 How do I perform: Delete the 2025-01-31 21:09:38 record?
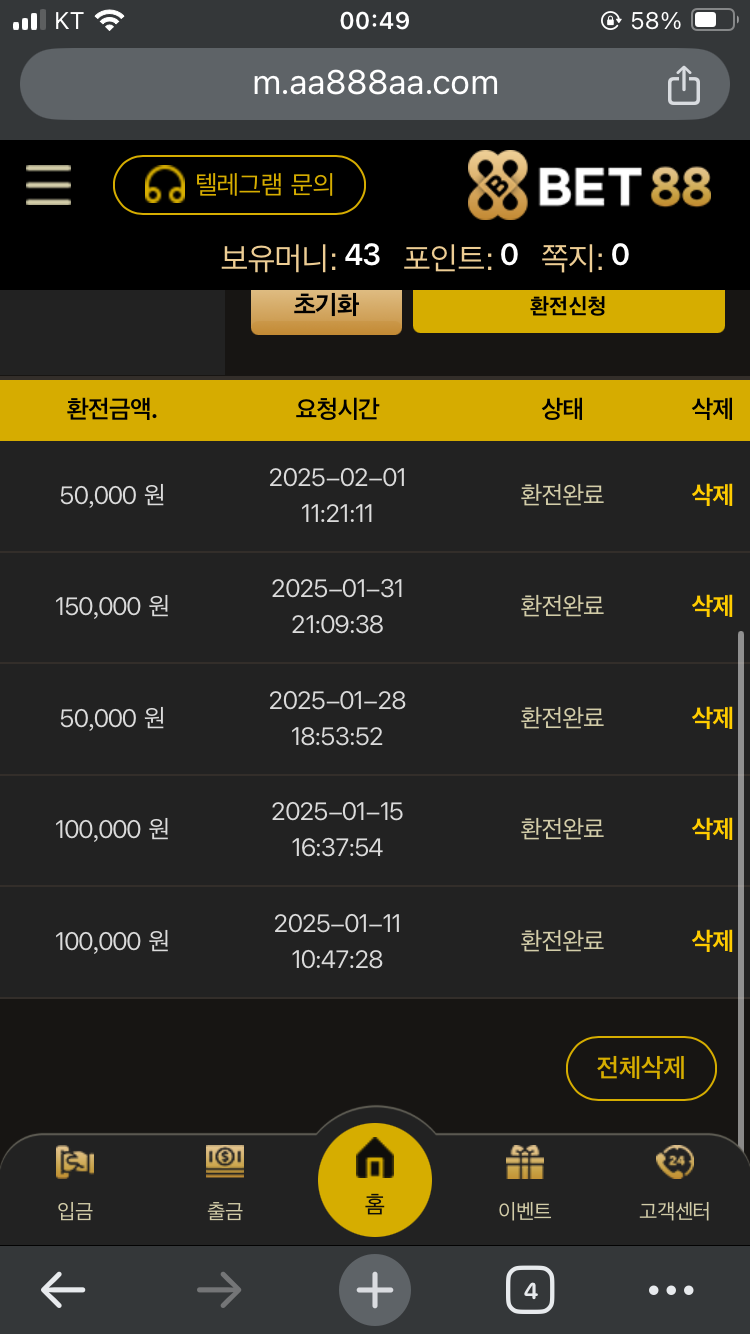712,605
